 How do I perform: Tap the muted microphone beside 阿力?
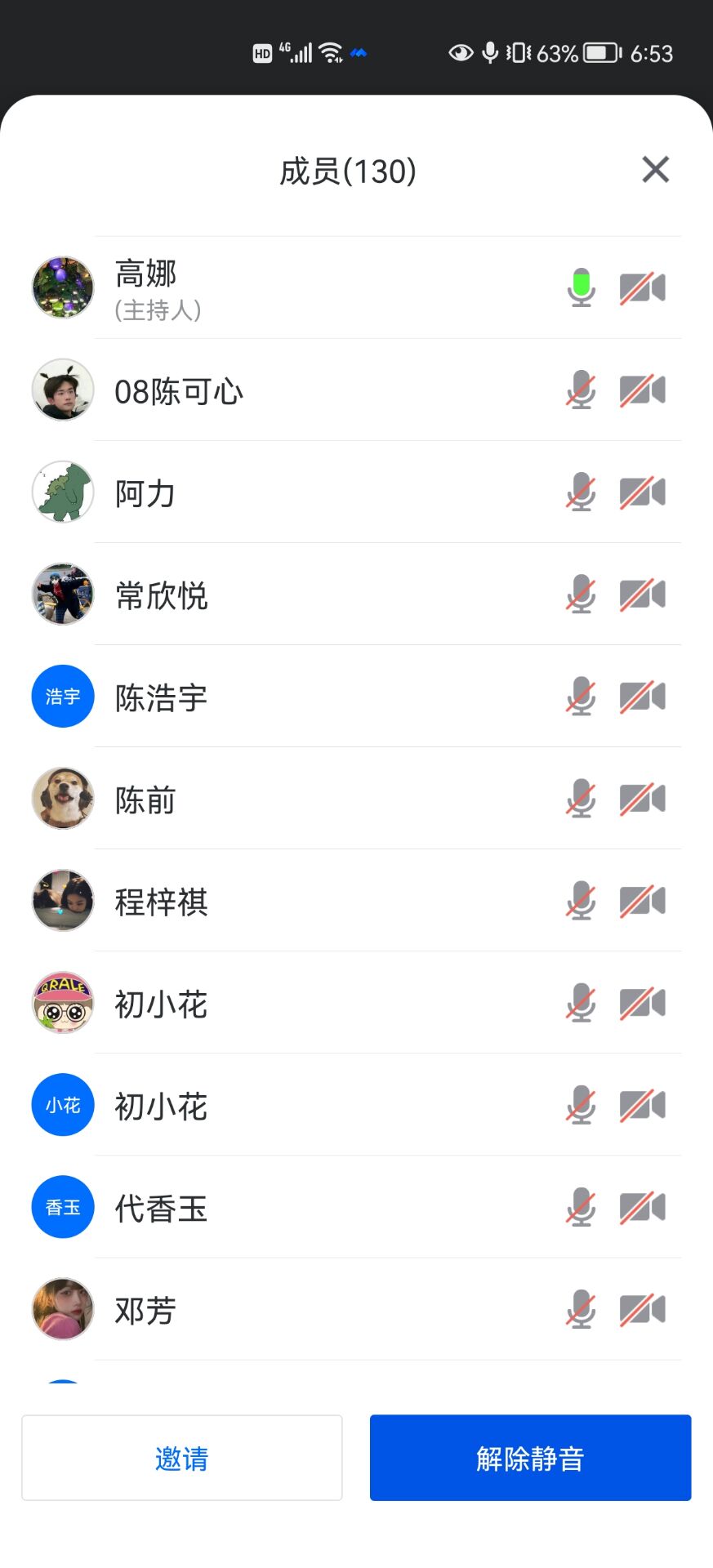pyautogui.click(x=582, y=492)
